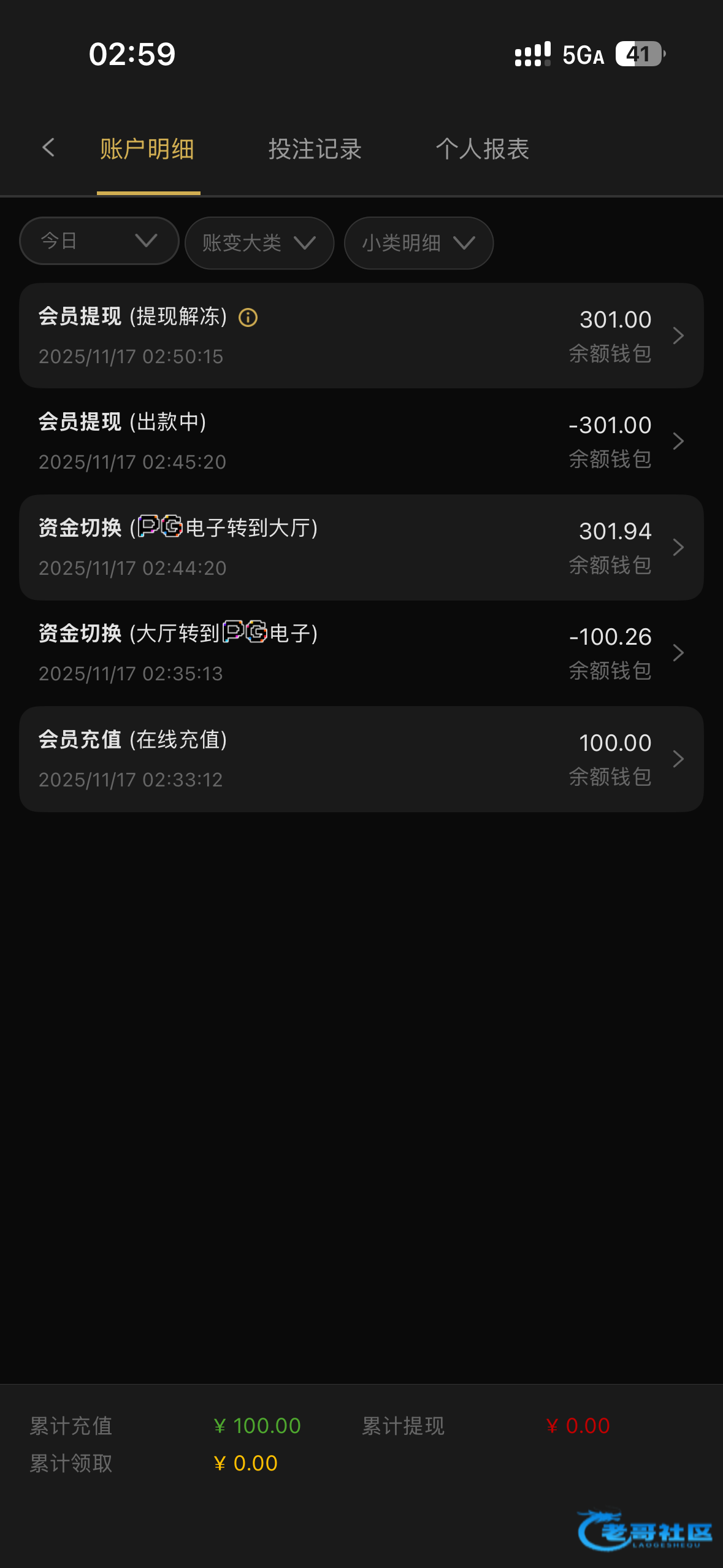
Task: Switch to the 投注记录 tab
Action: [x=315, y=149]
